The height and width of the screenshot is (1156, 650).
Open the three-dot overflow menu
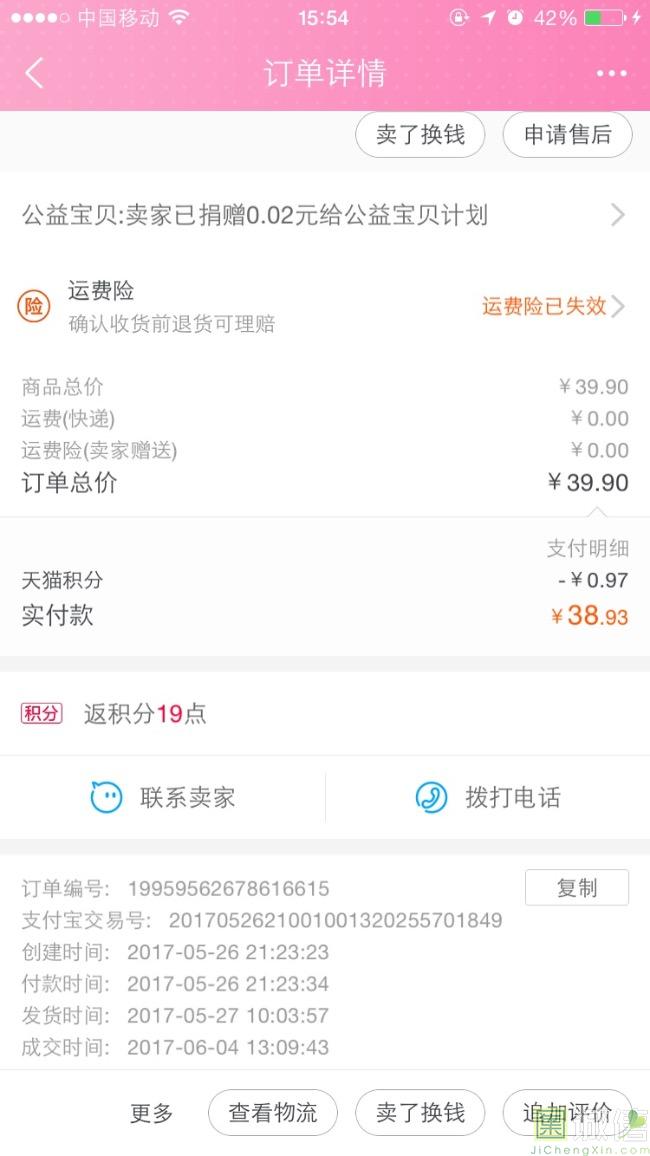[x=612, y=73]
